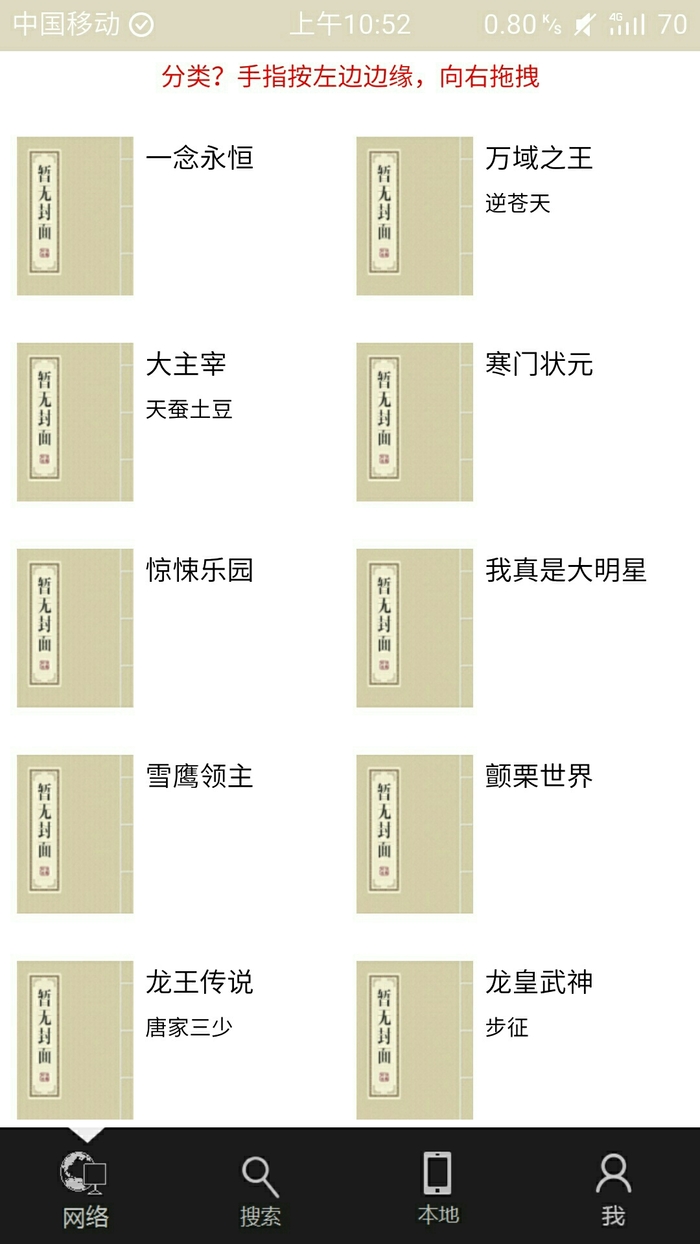Select the 网络 tab
This screenshot has width=700, height=1244.
click(86, 1190)
